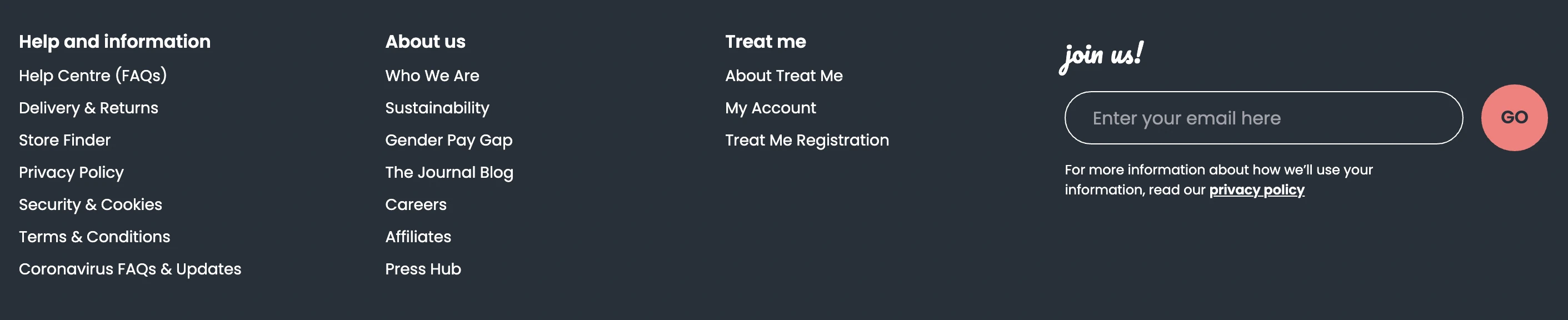Visit The Journal Blog
The width and height of the screenshot is (1568, 320).
click(448, 172)
